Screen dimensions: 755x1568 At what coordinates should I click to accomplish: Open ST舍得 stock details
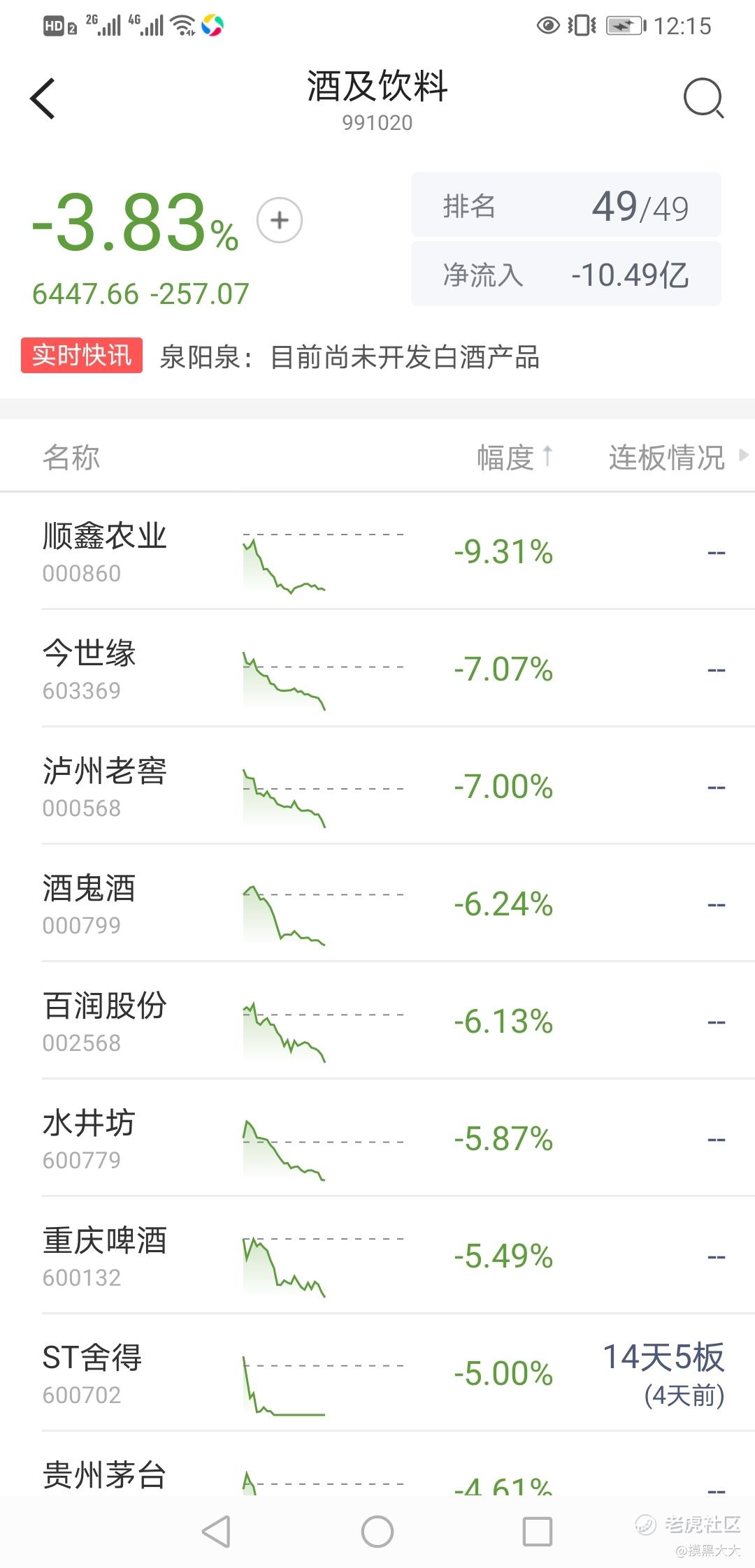coord(92,1373)
